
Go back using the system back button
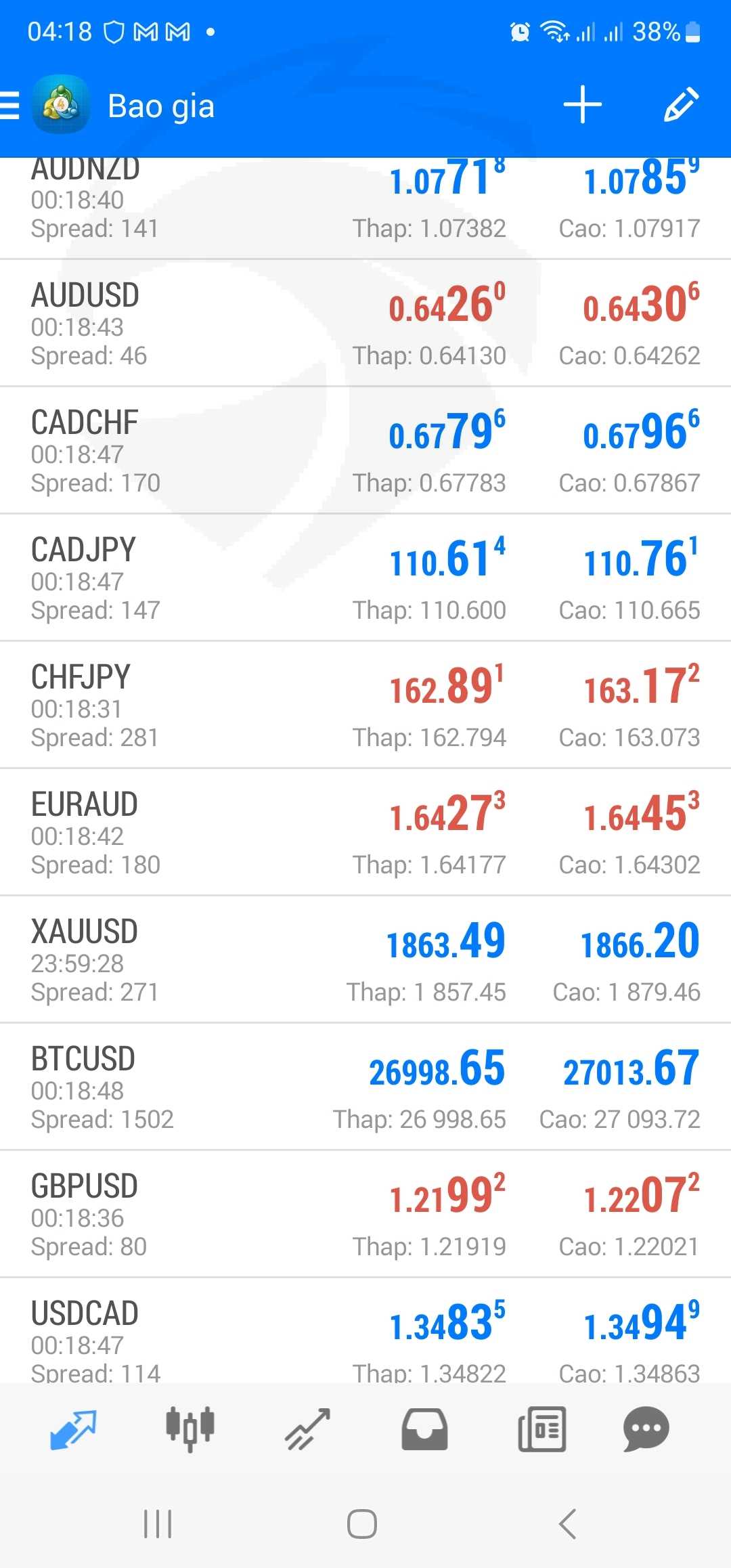click(567, 1524)
